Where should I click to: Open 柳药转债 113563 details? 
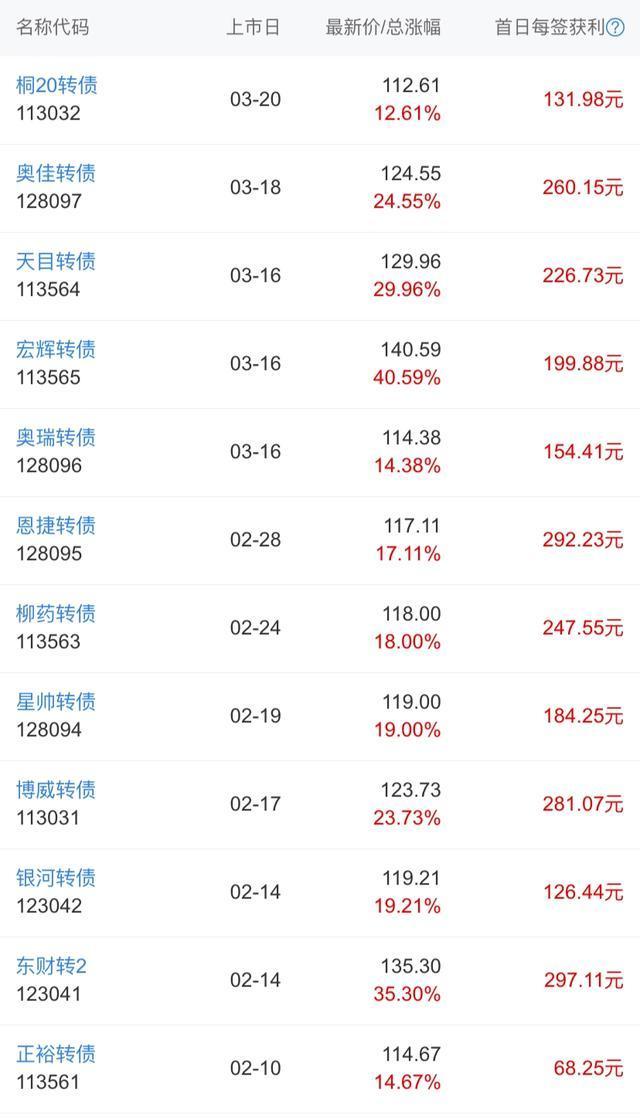320,628
